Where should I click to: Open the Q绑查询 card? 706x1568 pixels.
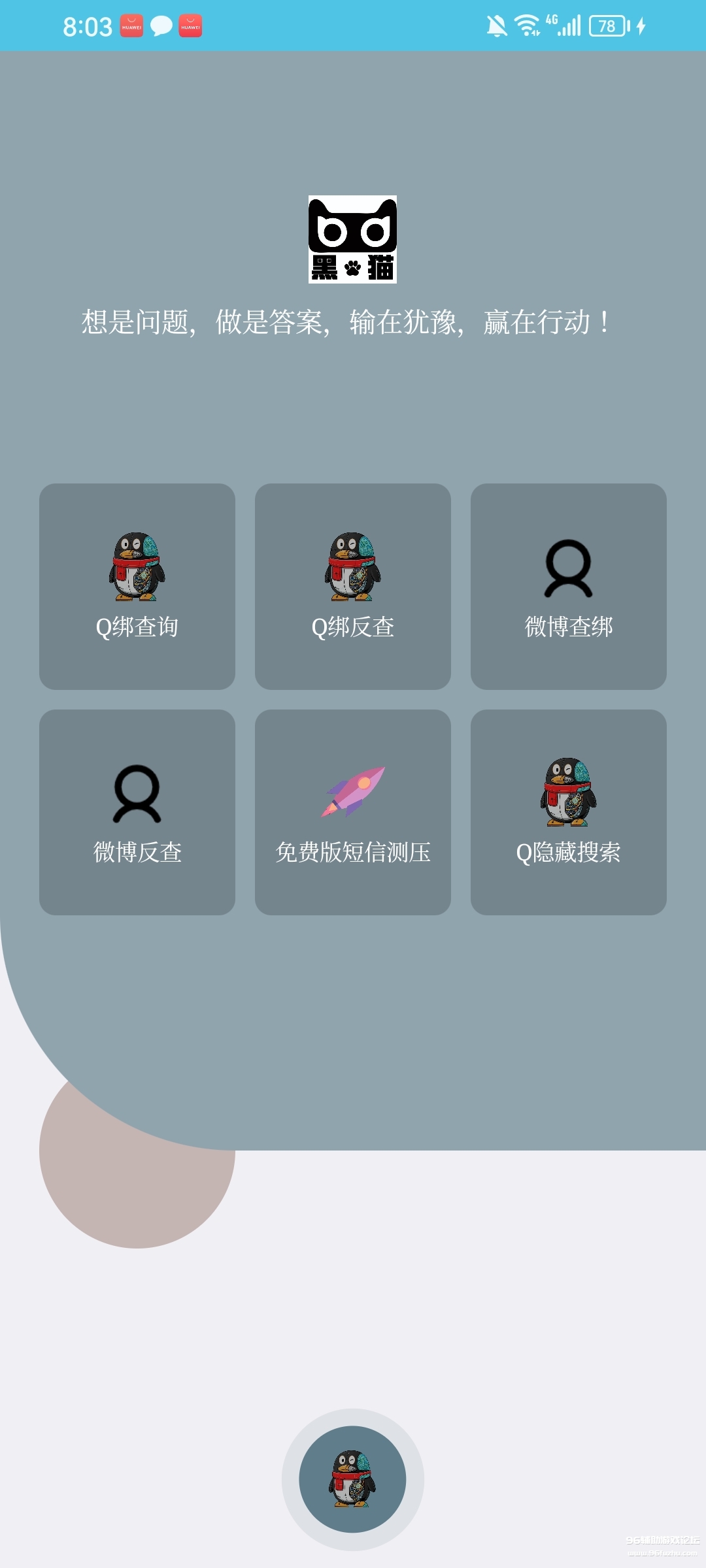[137, 586]
